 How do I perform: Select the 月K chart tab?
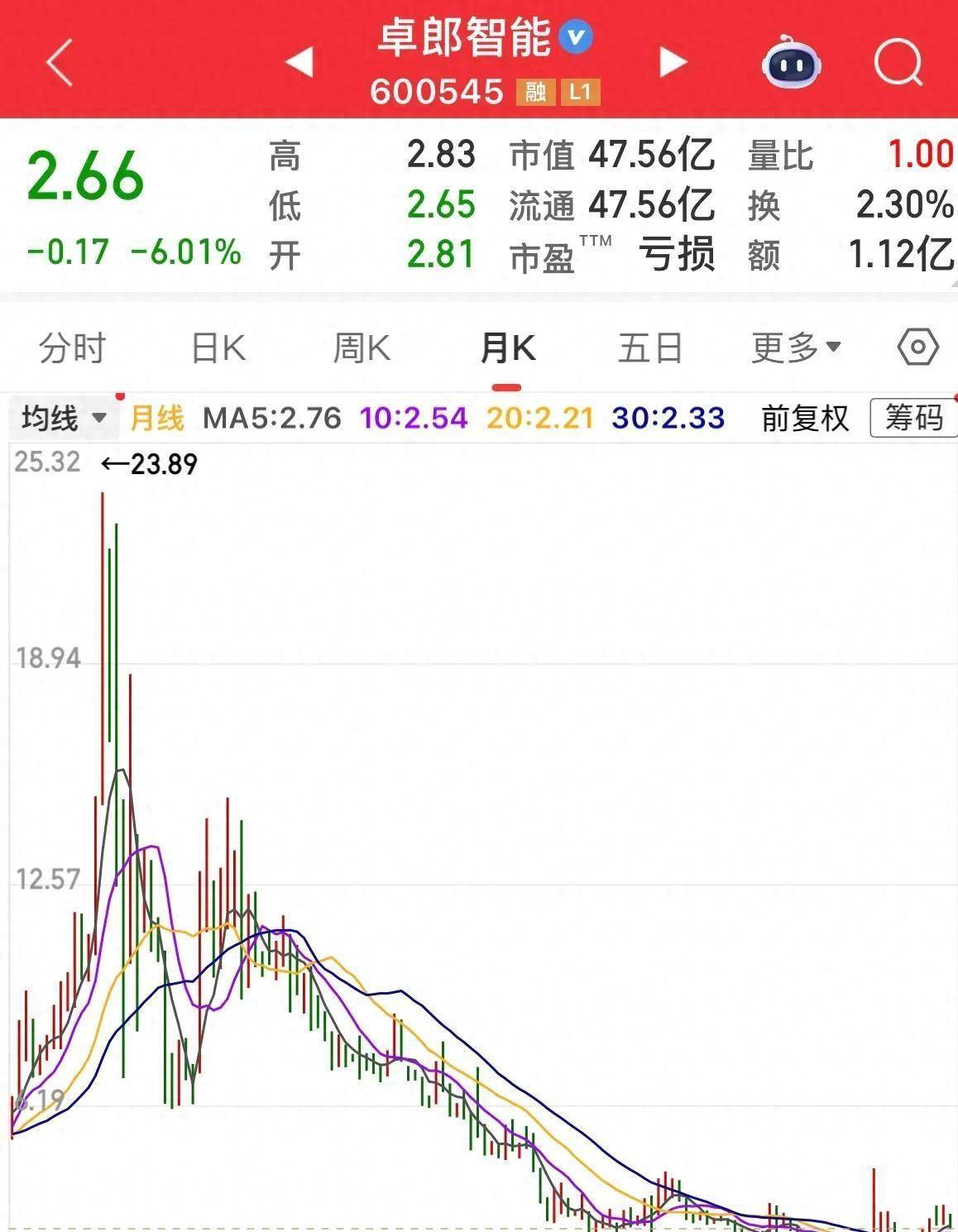pyautogui.click(x=507, y=348)
